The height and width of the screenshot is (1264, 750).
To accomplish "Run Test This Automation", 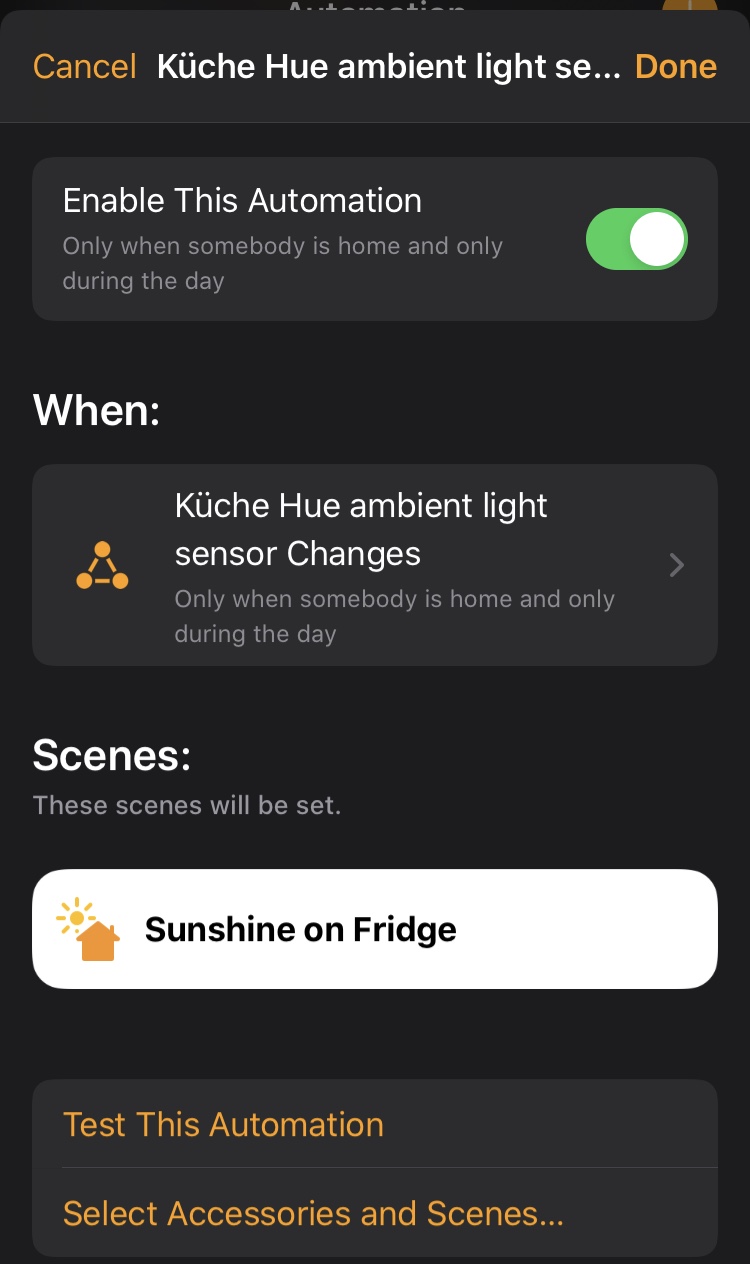I will pyautogui.click(x=224, y=1124).
